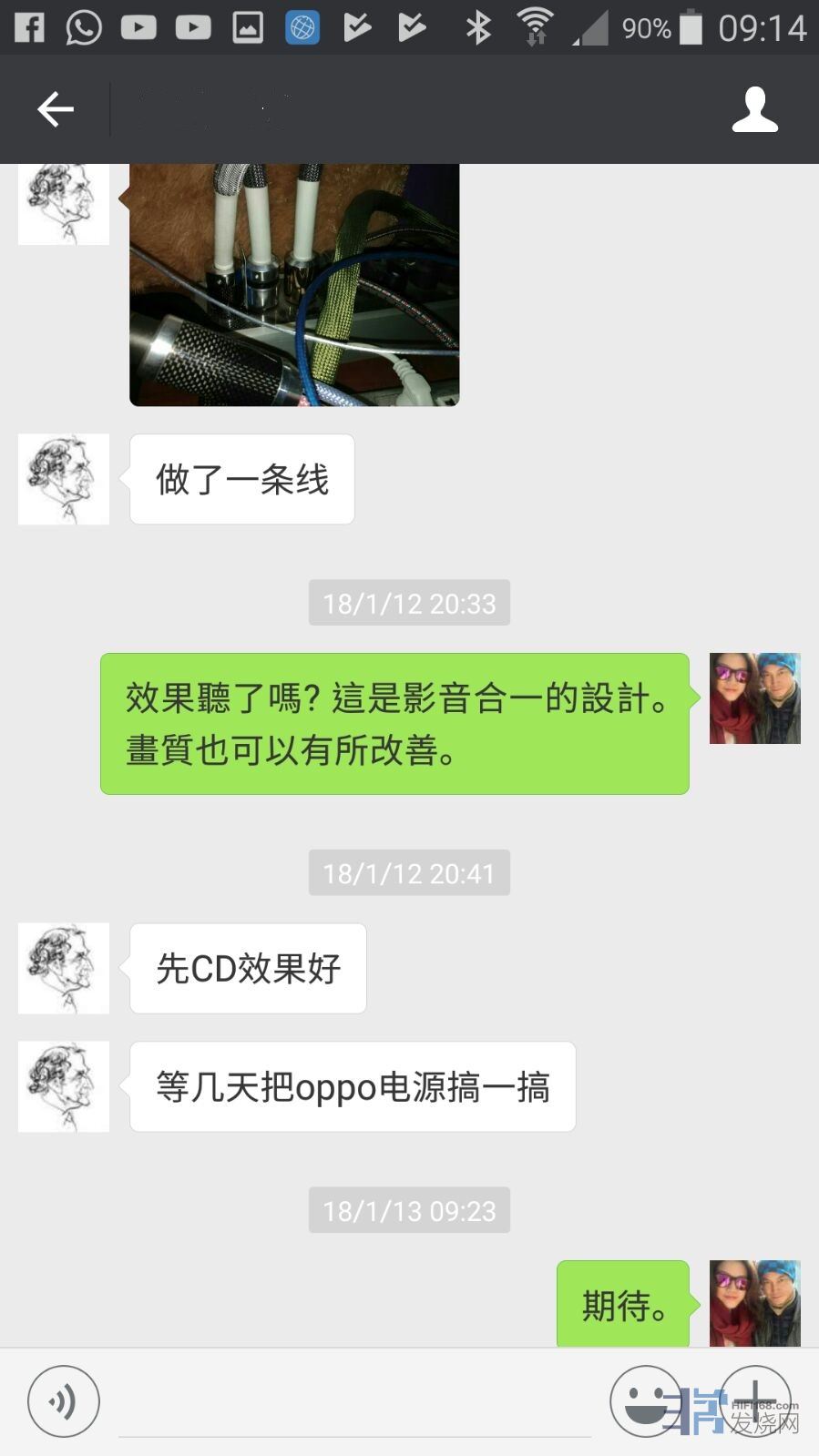Open the cable photo in the chat

click(294, 284)
